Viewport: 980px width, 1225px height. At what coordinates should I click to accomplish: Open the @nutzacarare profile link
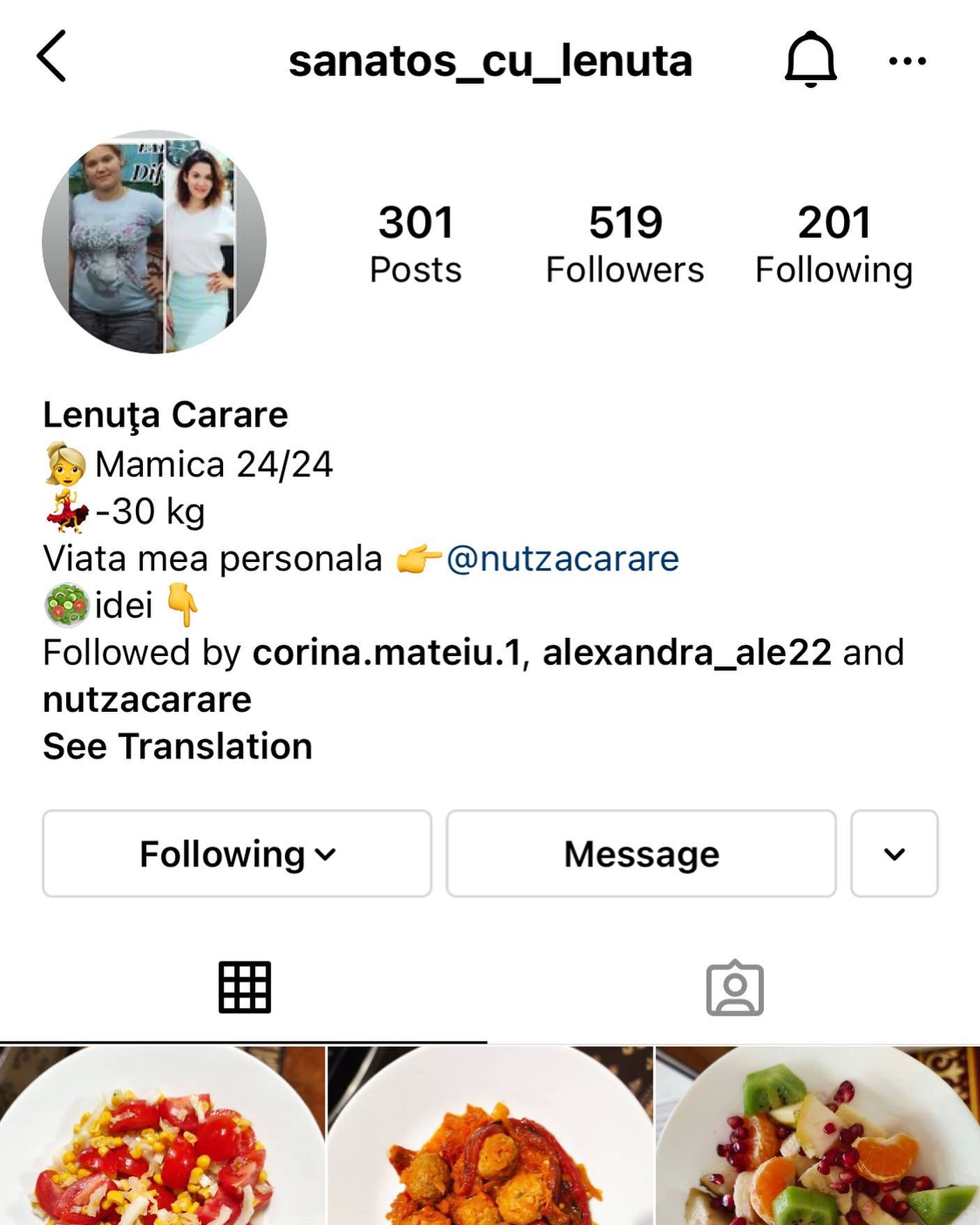562,558
